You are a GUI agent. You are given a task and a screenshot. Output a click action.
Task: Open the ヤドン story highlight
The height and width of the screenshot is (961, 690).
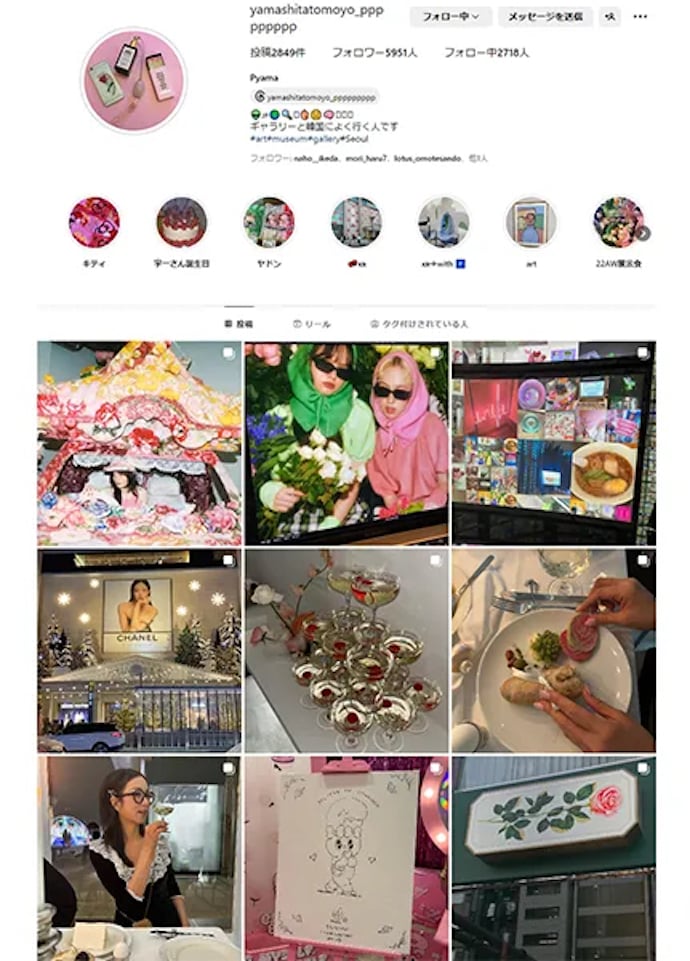pos(268,223)
